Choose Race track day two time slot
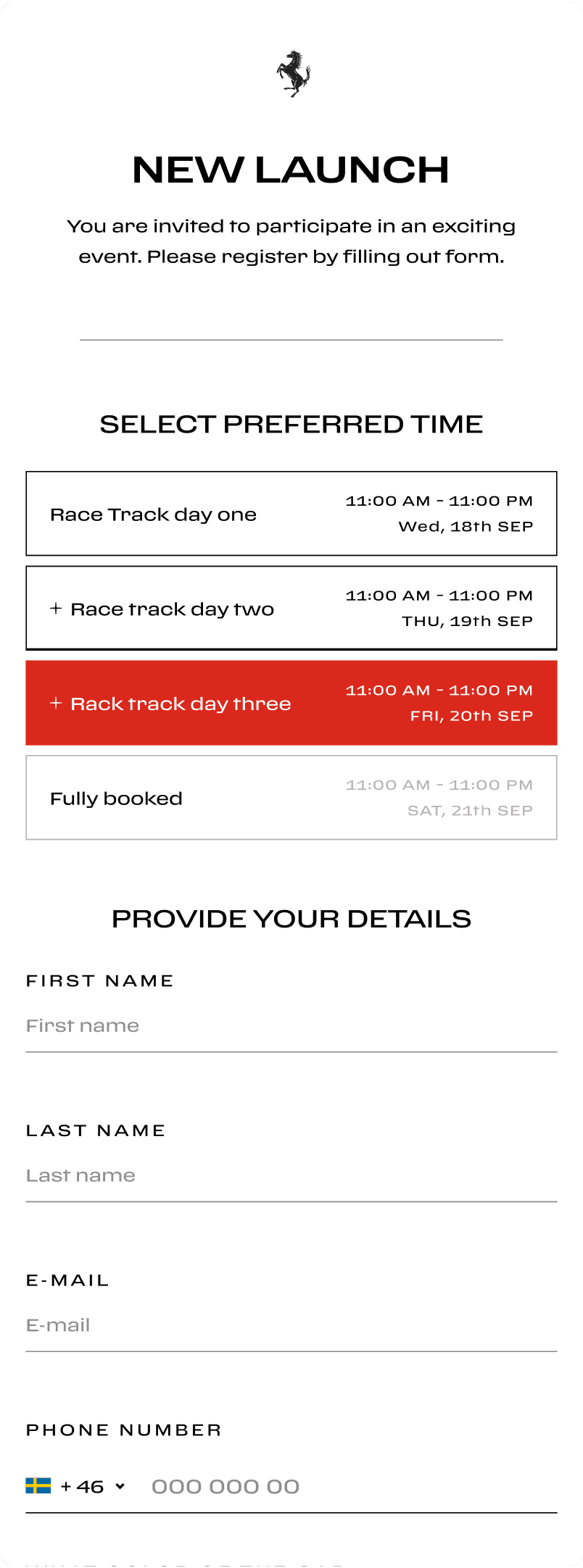Screen dimensions: 583x1568 click(x=291, y=609)
